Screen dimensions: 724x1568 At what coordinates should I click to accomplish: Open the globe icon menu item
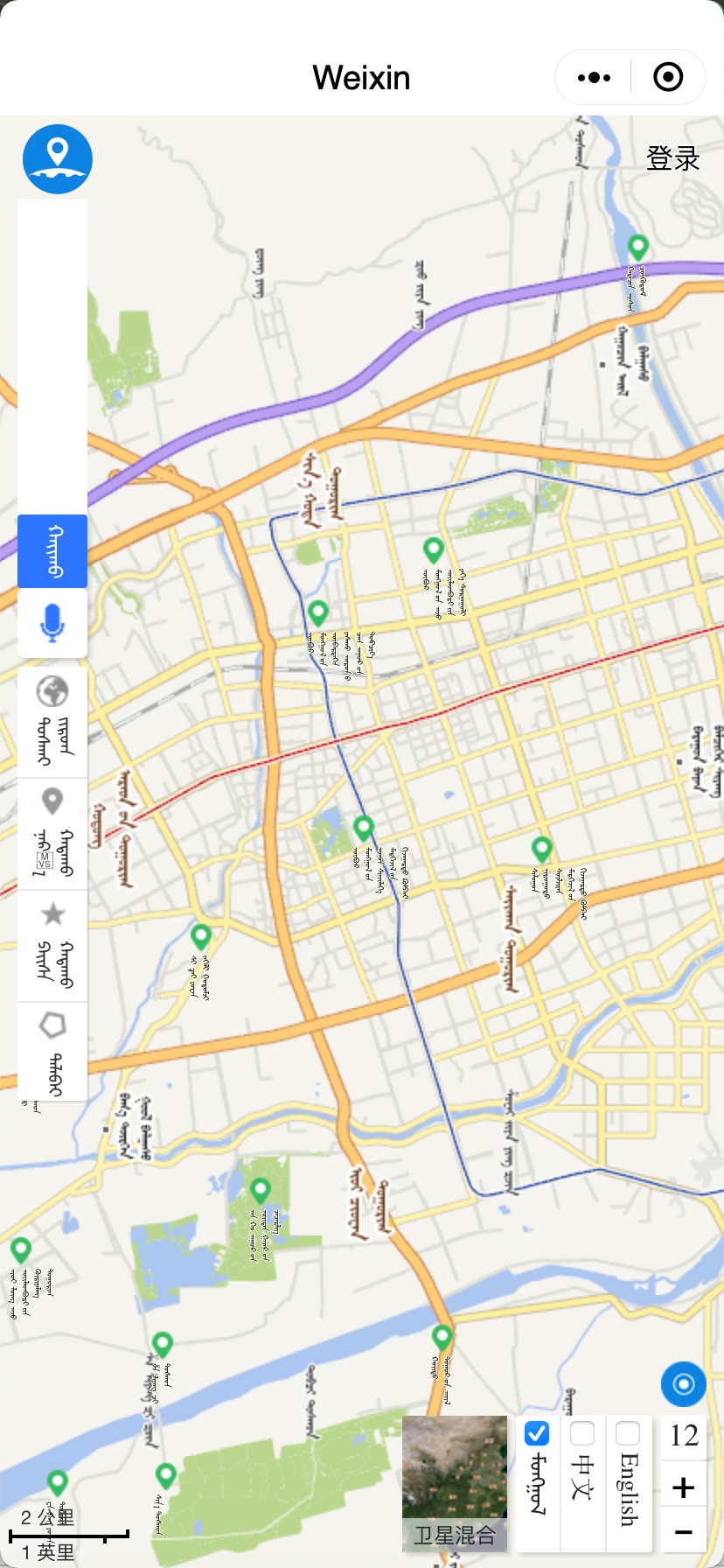point(52,722)
